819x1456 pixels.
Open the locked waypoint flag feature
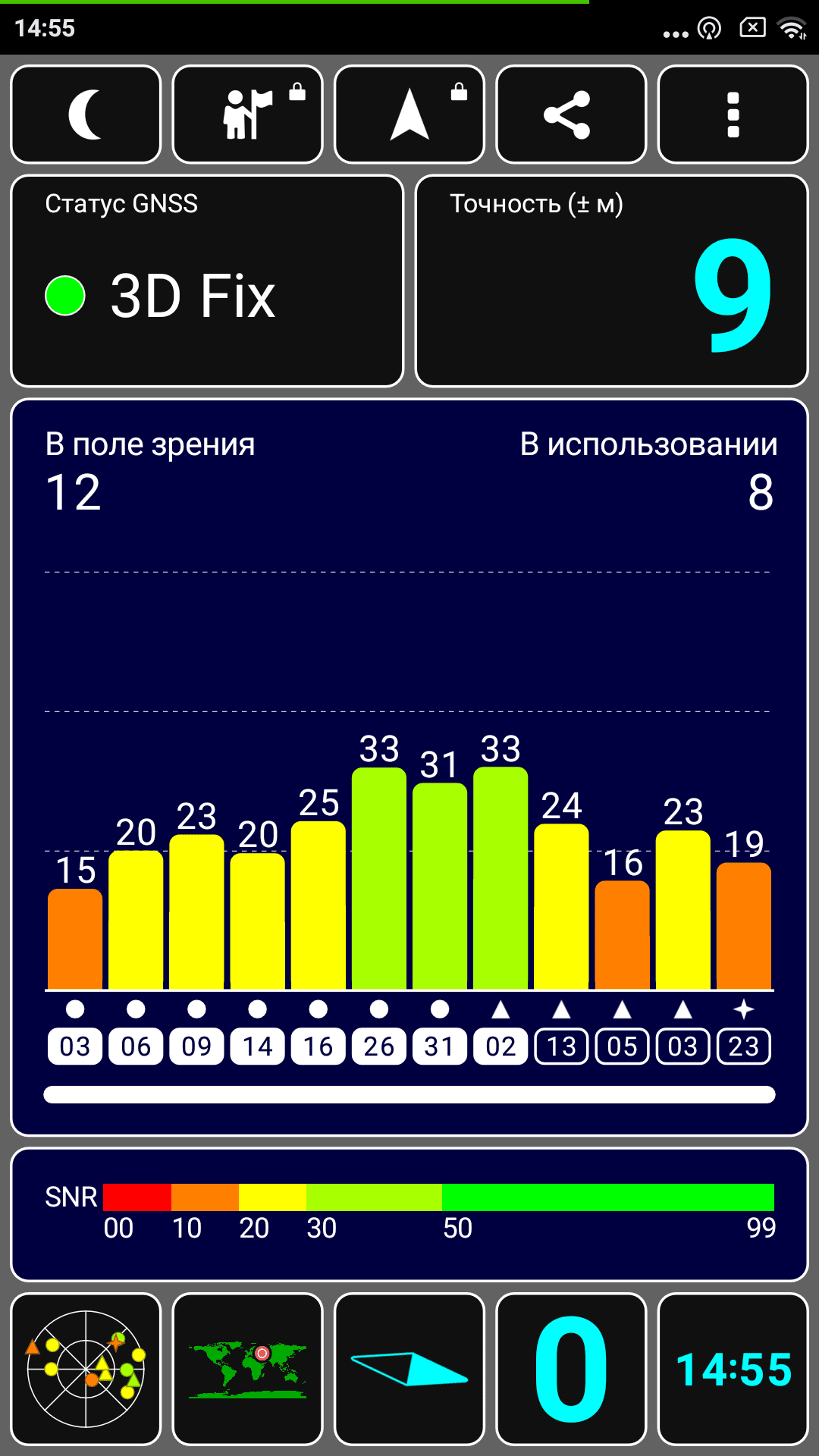click(x=247, y=115)
